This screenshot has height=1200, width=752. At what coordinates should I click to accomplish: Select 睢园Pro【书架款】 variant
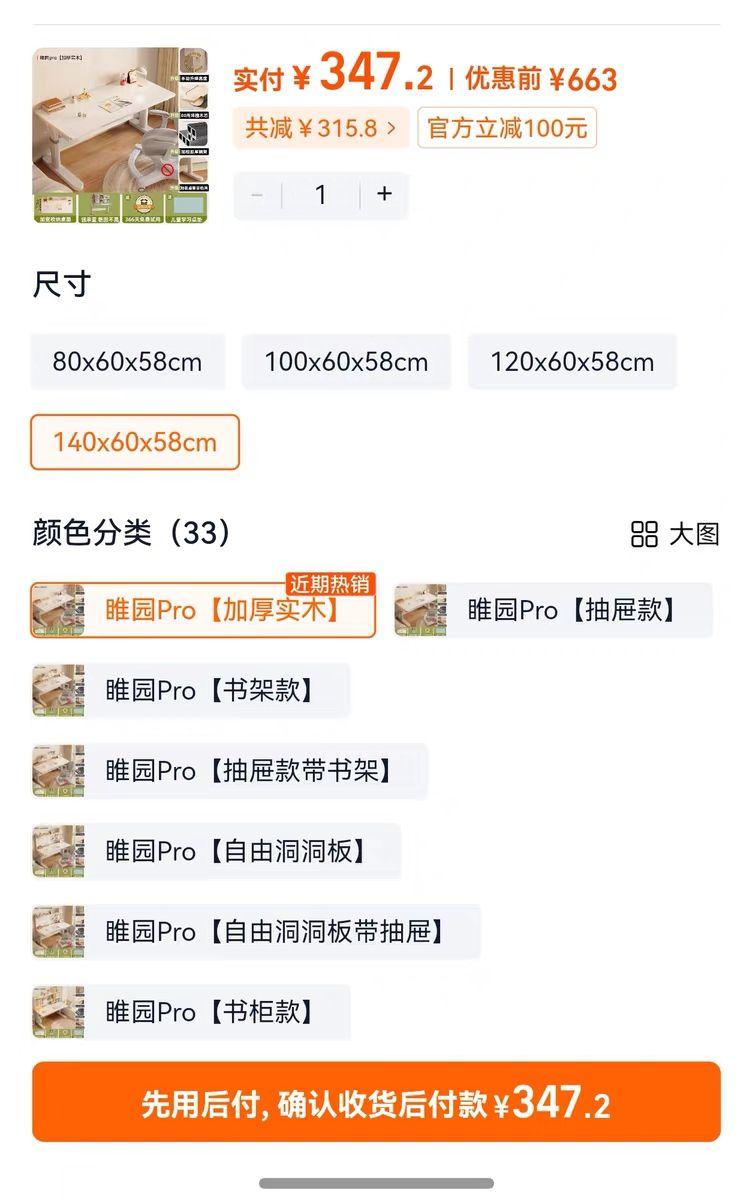click(x=190, y=691)
